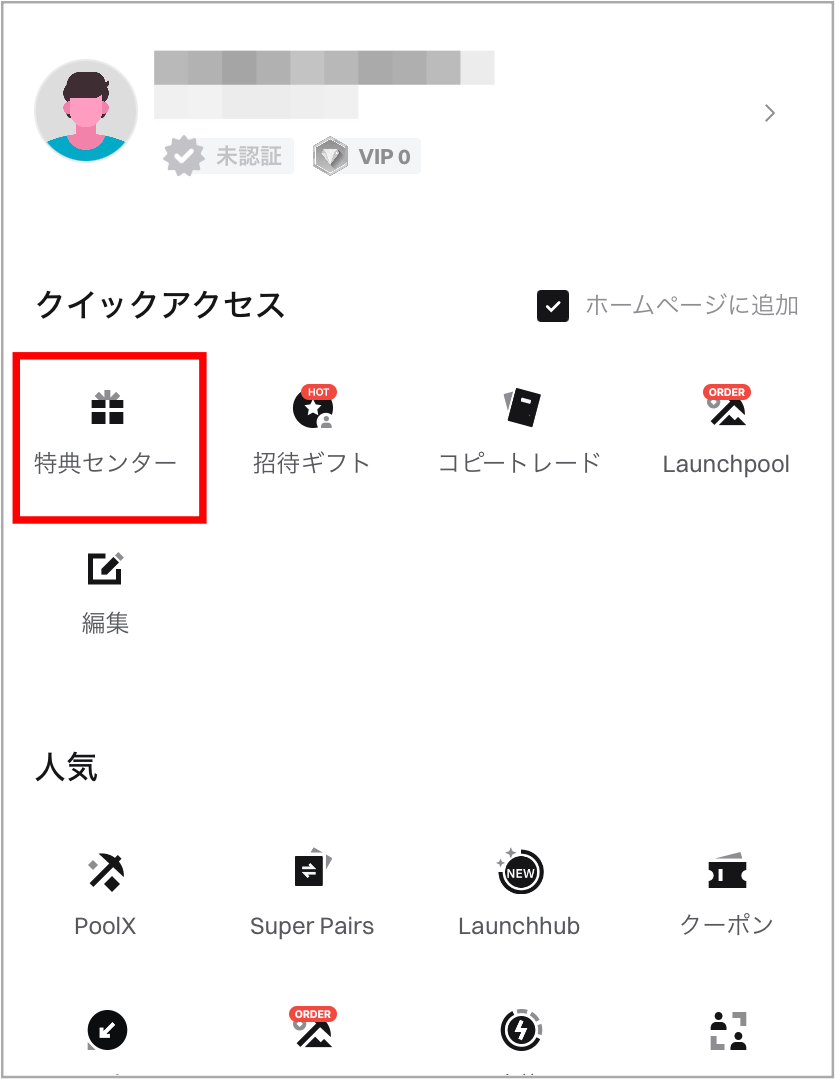
Task: Open the VIP 0 level badge
Action: click(x=366, y=157)
